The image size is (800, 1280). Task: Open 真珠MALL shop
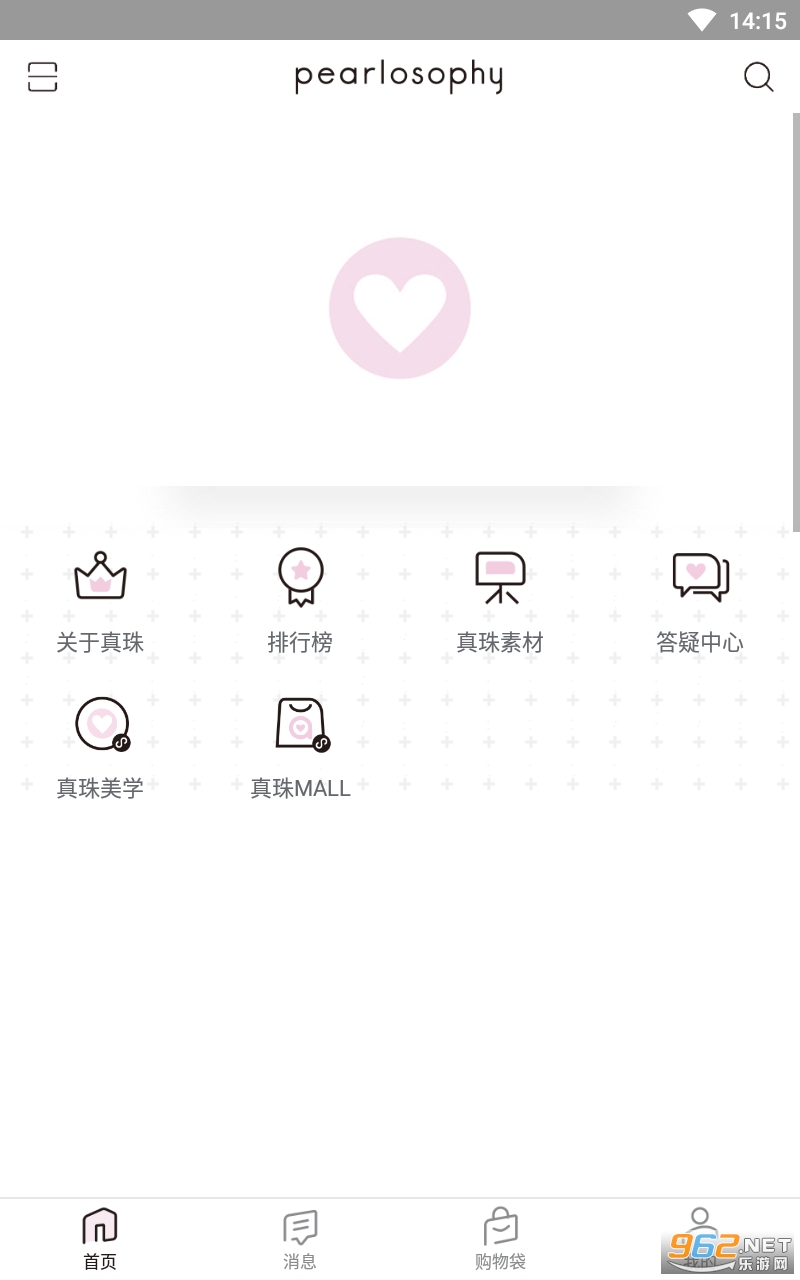(x=300, y=746)
